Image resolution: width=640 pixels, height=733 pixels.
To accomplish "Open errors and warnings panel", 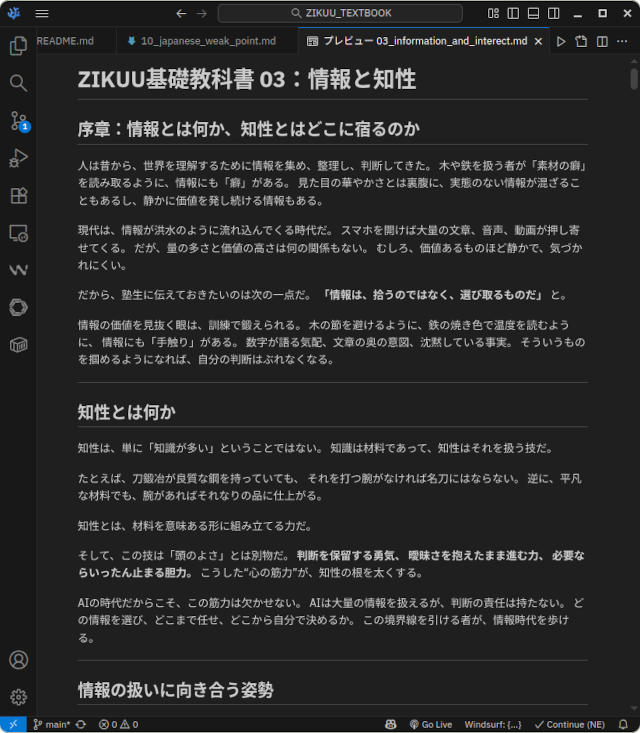I will (118, 724).
